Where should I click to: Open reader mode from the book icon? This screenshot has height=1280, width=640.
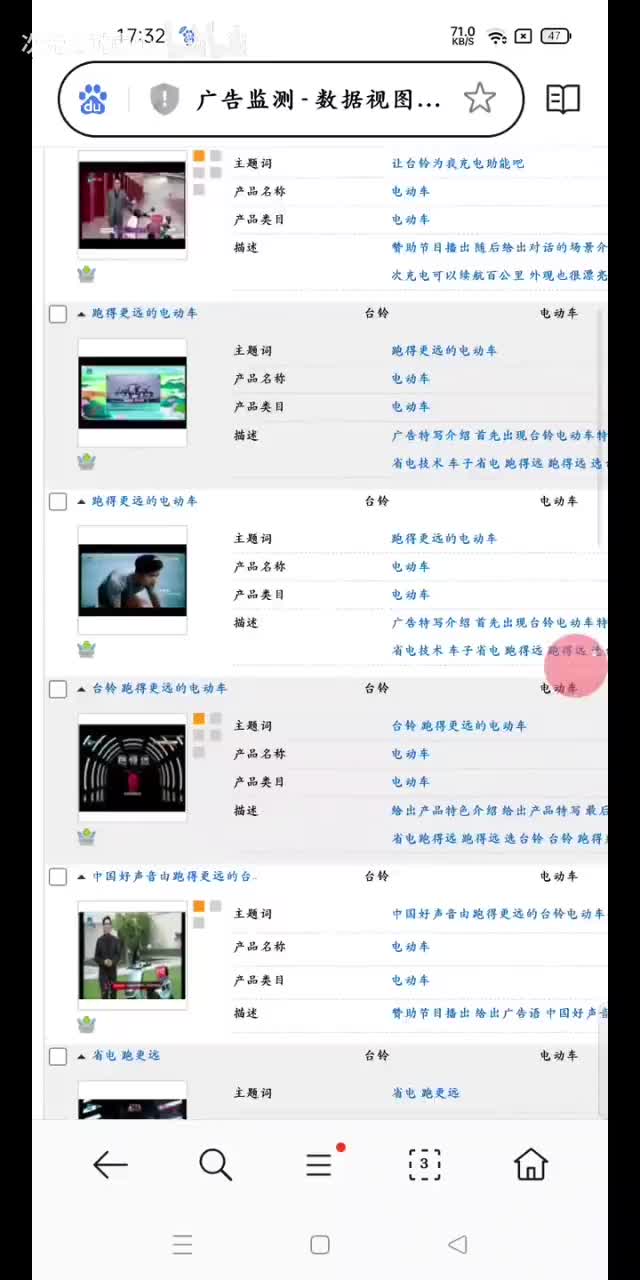pos(563,98)
